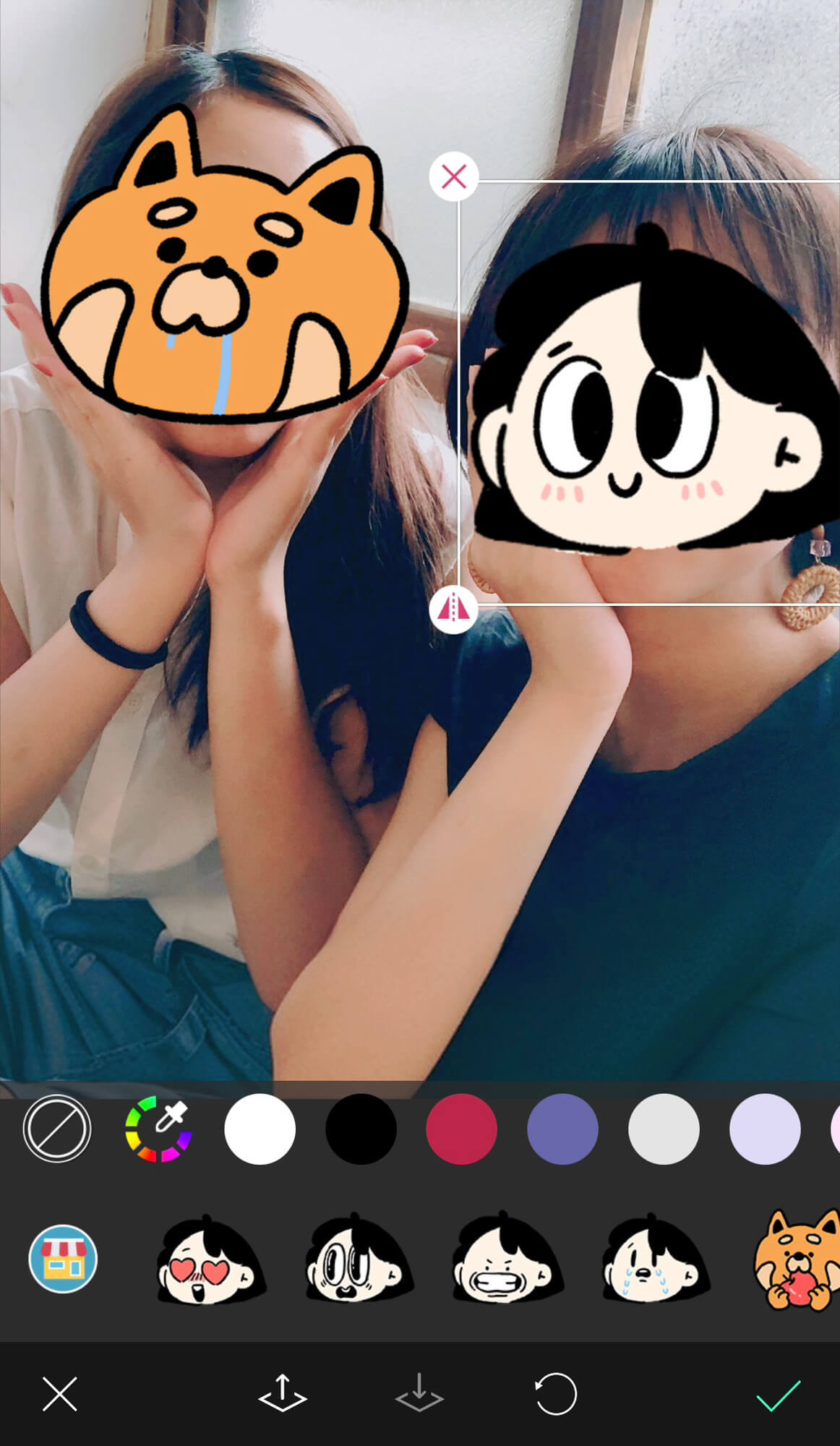Open the sticker shop
The width and height of the screenshot is (840, 1446).
pyautogui.click(x=63, y=1259)
